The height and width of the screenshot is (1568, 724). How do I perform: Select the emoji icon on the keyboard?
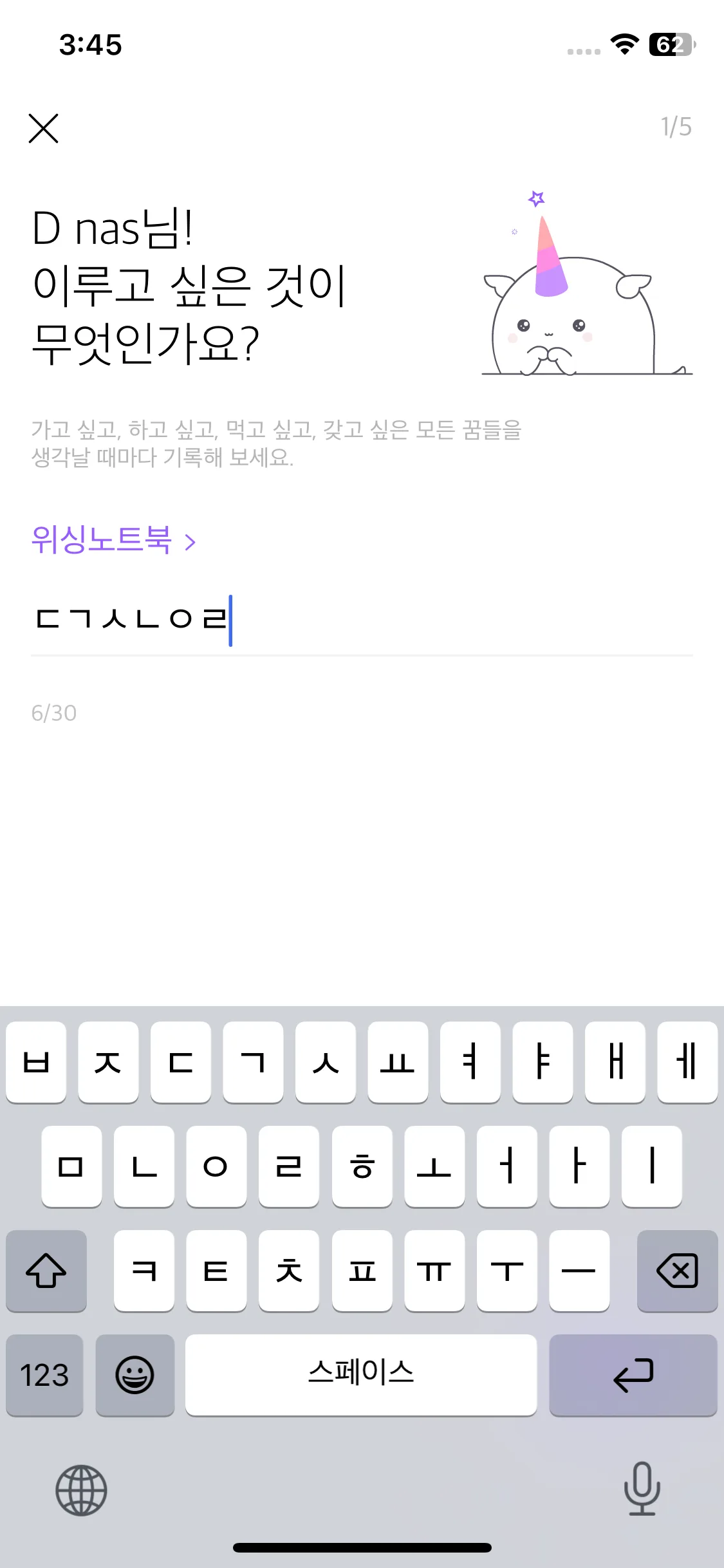click(x=135, y=1376)
